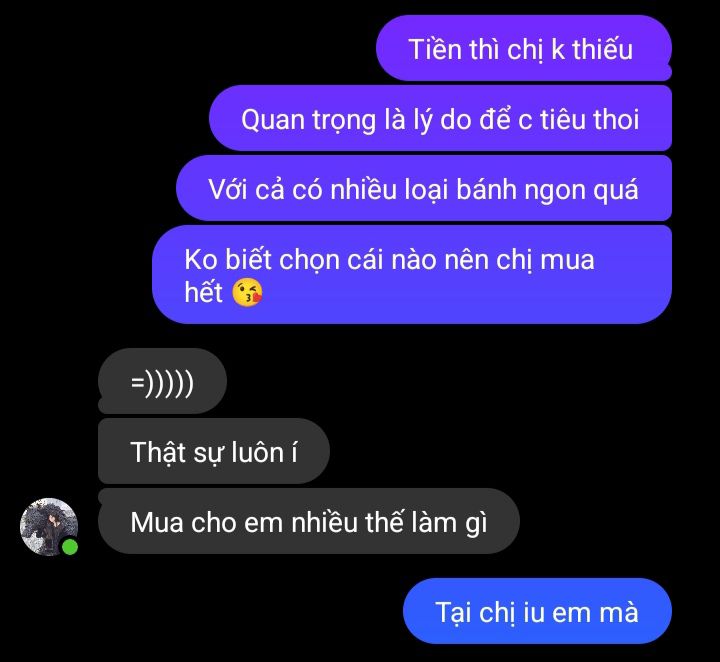
Task: Select the "Tiền thì chị k thiếu" message bubble
Action: tap(524, 48)
